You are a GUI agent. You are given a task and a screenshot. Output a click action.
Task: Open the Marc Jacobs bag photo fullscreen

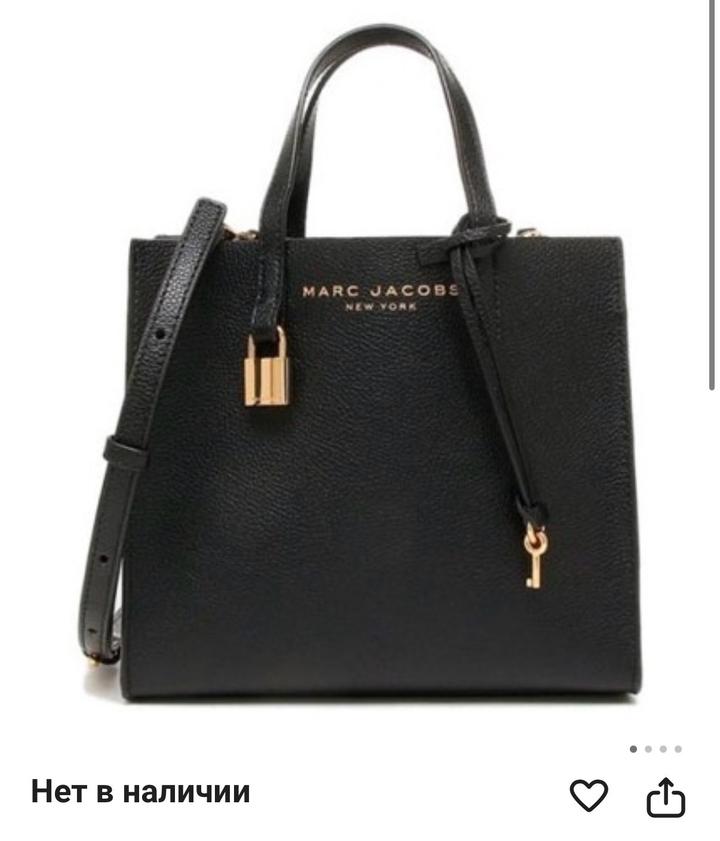point(380,400)
